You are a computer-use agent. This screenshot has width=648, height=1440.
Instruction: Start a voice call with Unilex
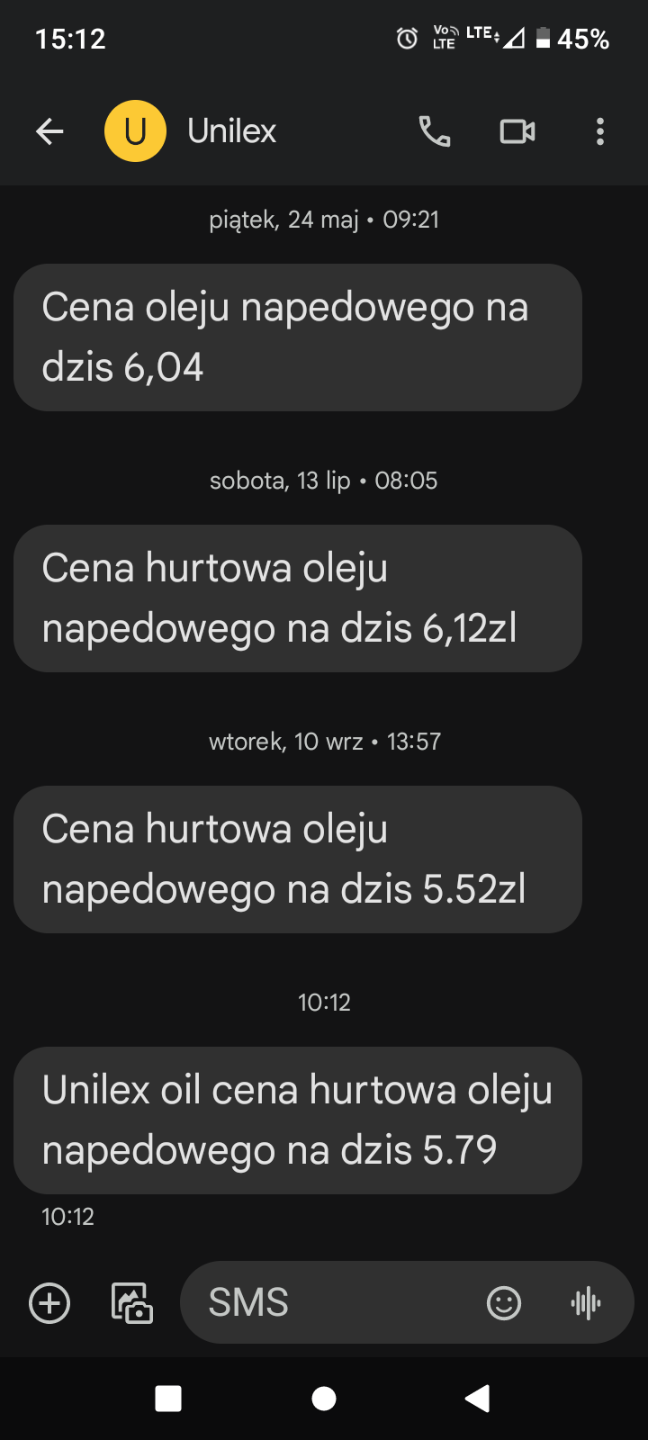tap(434, 131)
